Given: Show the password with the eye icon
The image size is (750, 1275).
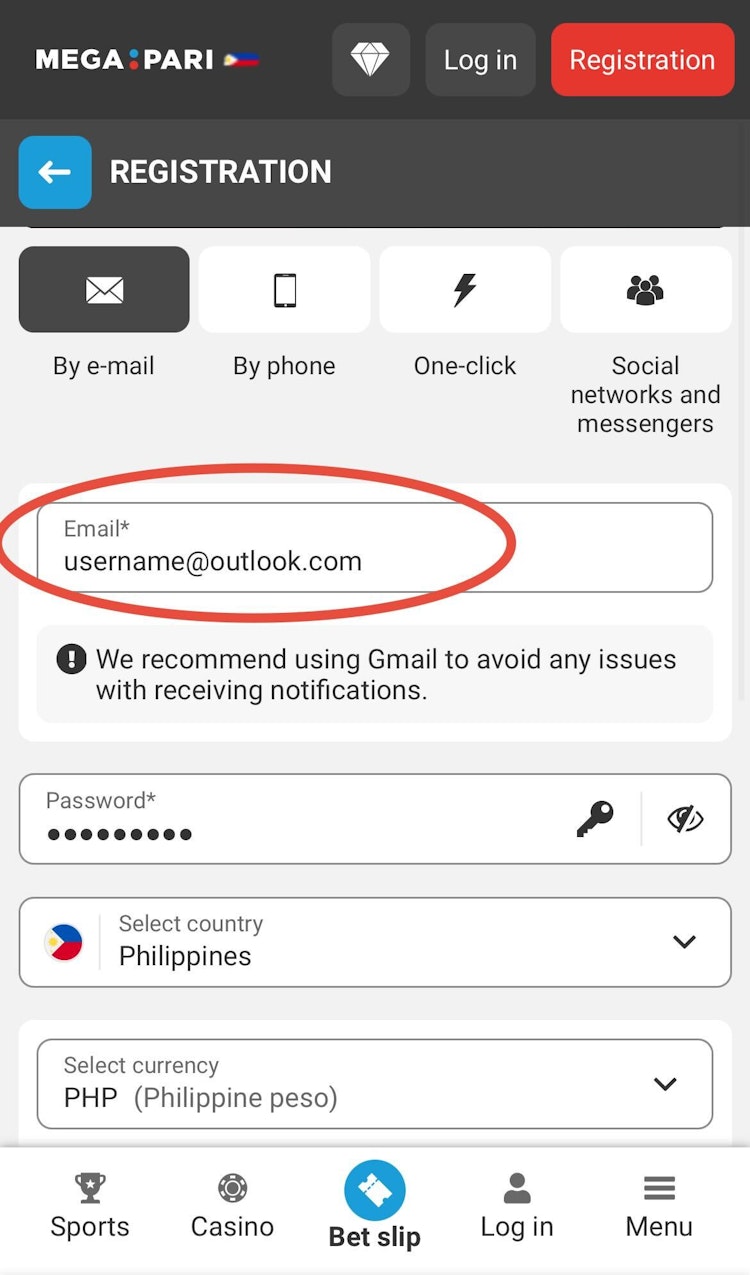Looking at the screenshot, I should click(x=685, y=819).
